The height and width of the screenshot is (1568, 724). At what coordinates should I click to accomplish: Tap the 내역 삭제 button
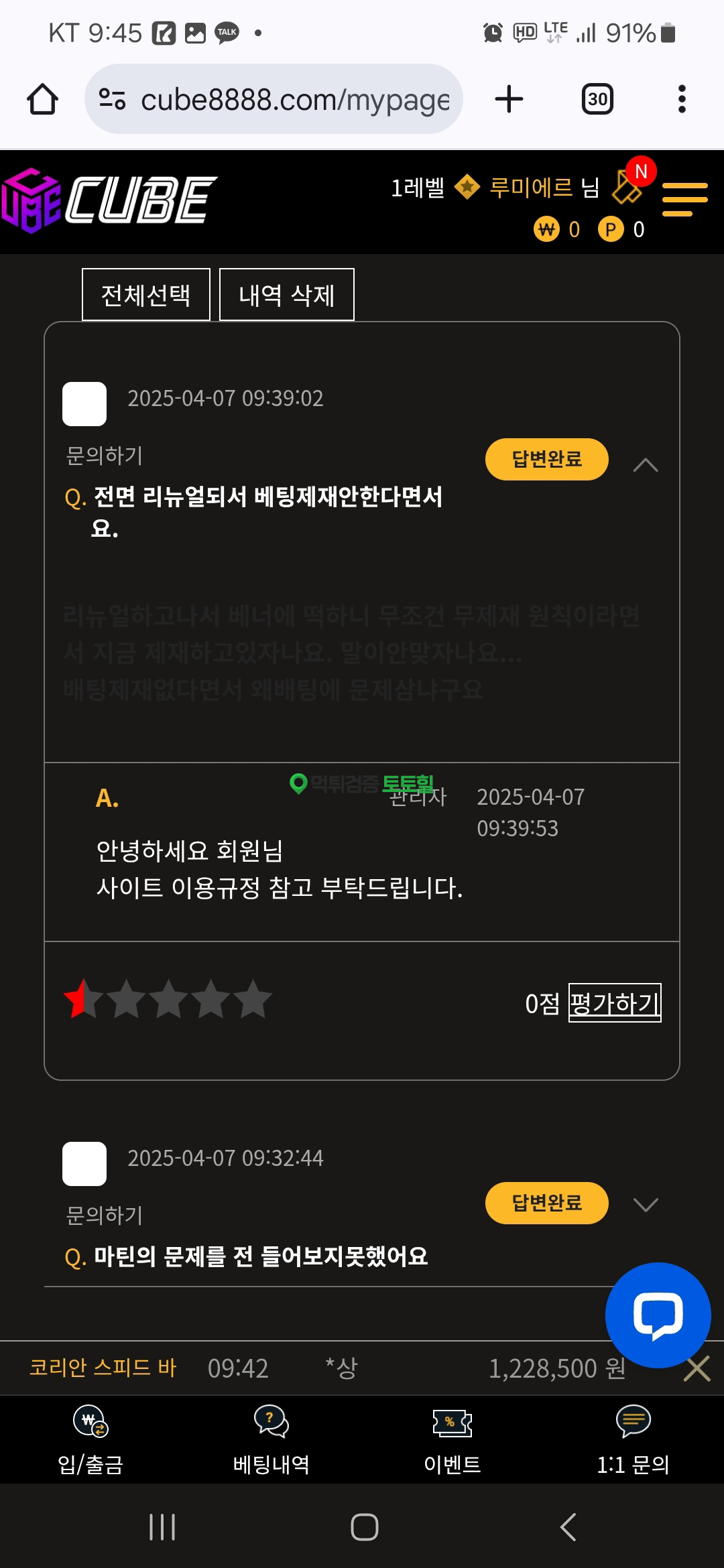pyautogui.click(x=286, y=295)
